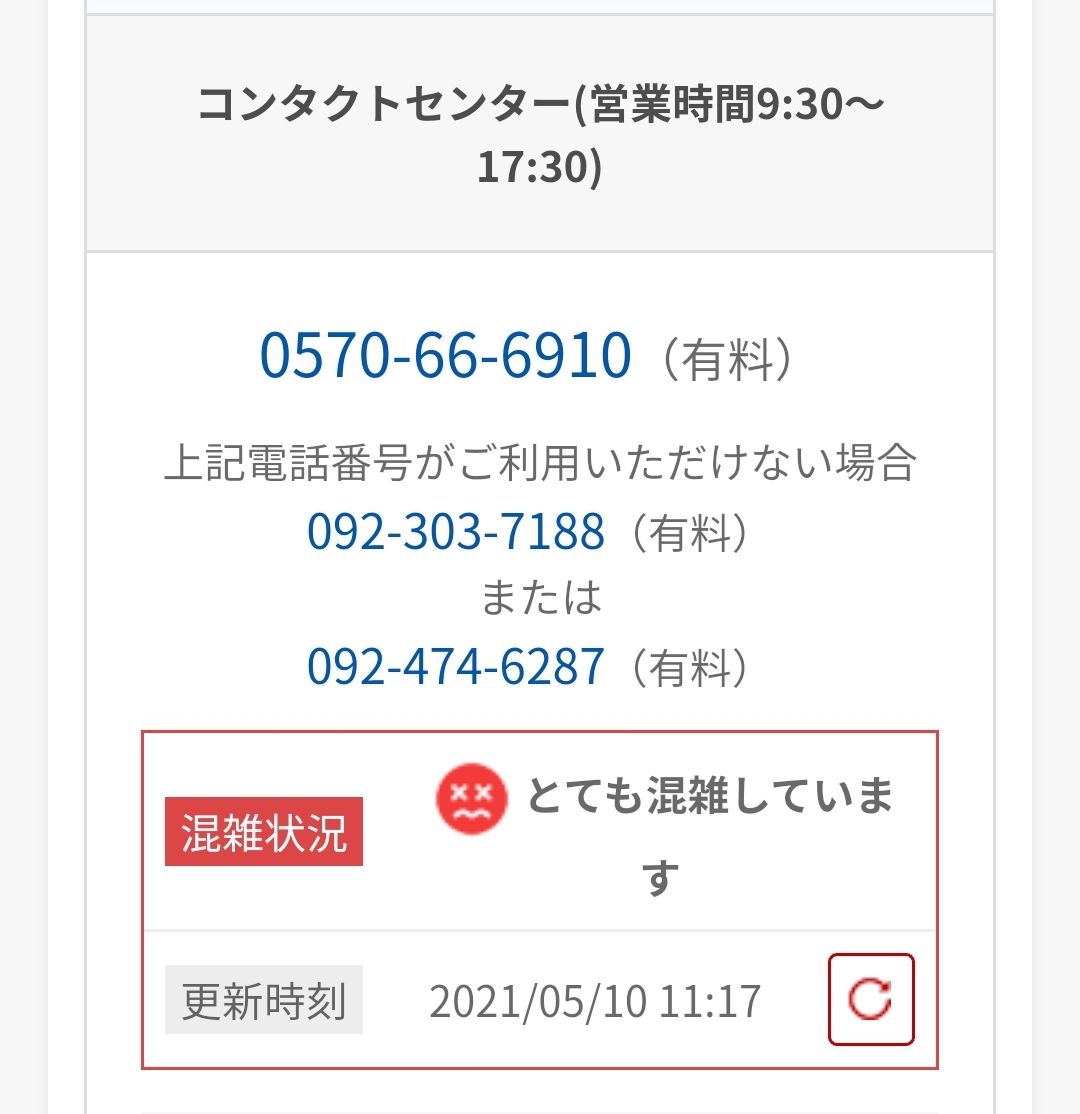Click the 更新時刻 gray label
Screen dimensions: 1080x1114
(x=263, y=997)
